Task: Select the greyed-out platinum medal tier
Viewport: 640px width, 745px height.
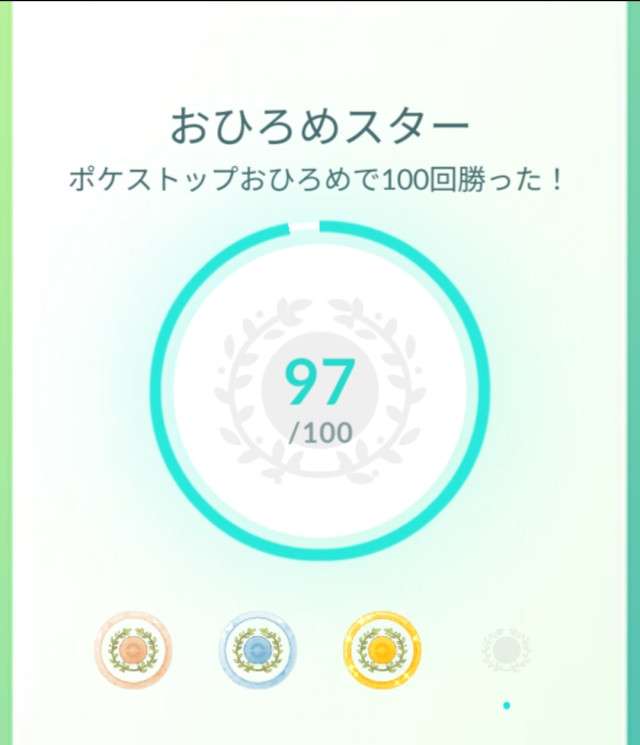Action: (506, 650)
